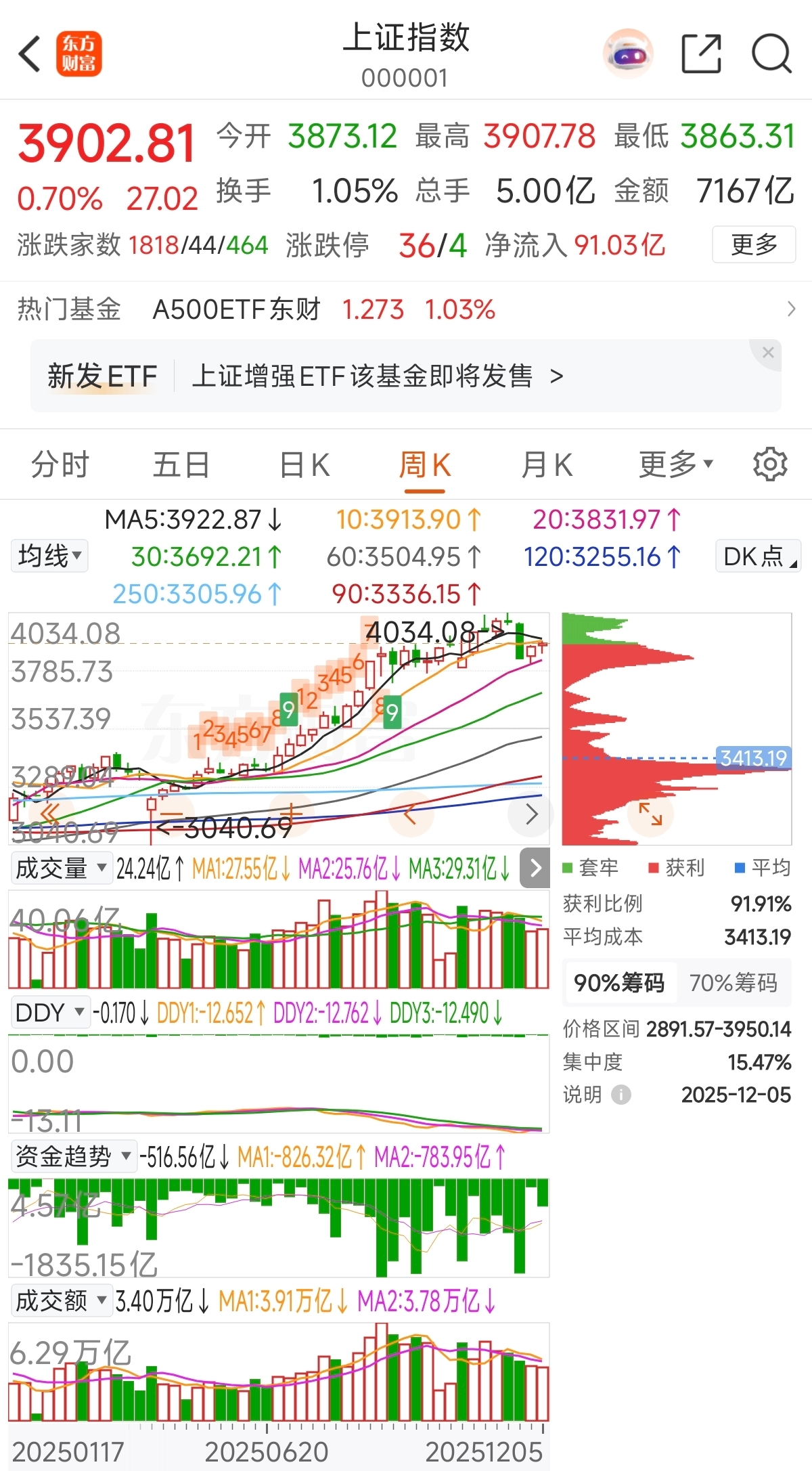Open the 成交量 indicator dropdown
The image size is (812, 1471).
click(x=60, y=867)
